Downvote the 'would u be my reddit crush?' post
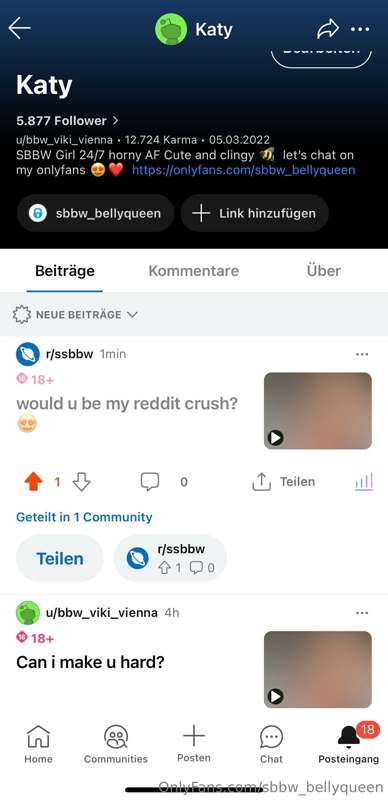The image size is (388, 800). click(x=81, y=482)
